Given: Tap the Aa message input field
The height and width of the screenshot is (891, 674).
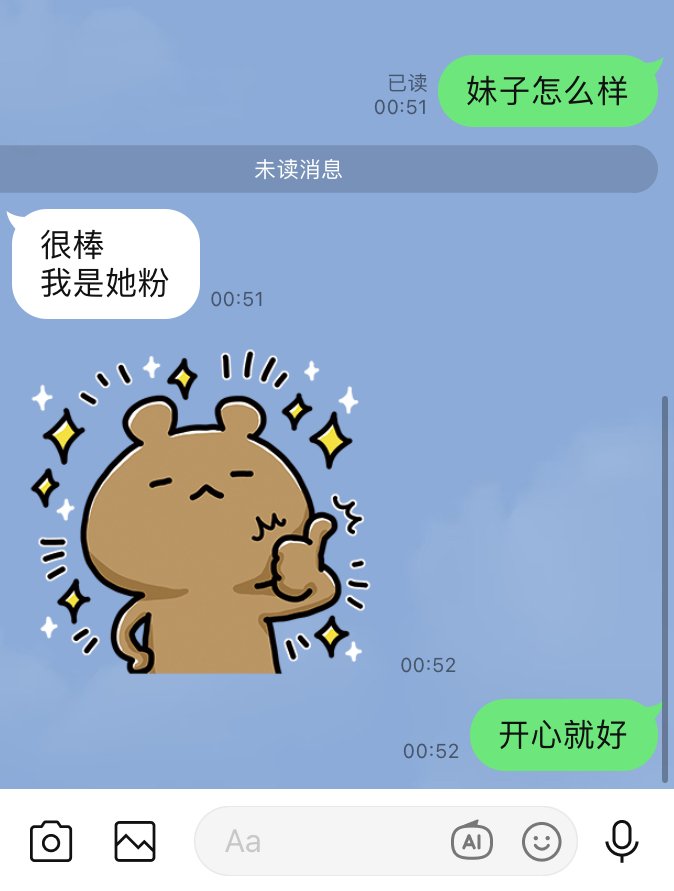Looking at the screenshot, I should tap(320, 841).
